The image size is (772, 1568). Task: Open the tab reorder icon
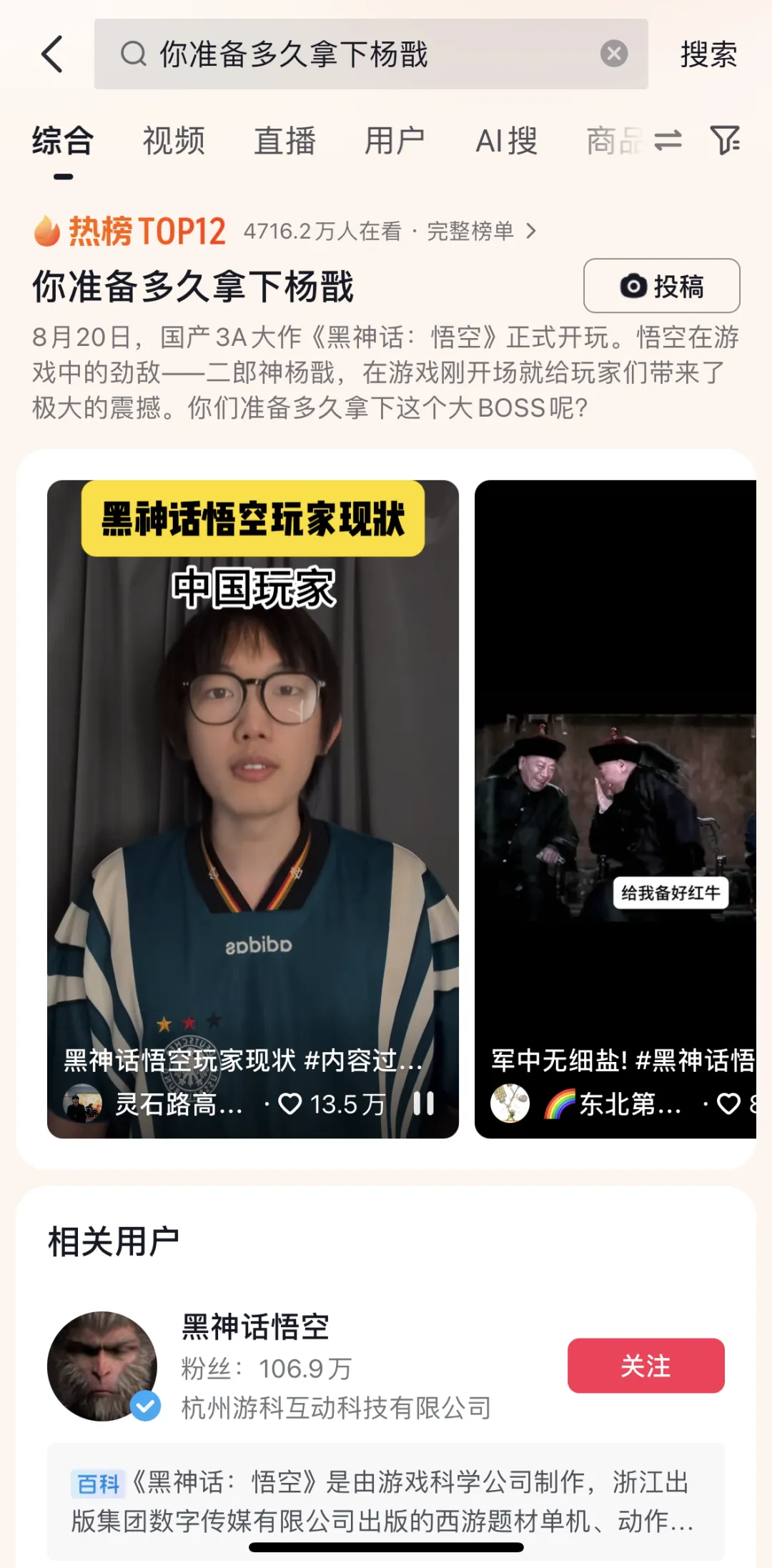pos(668,141)
